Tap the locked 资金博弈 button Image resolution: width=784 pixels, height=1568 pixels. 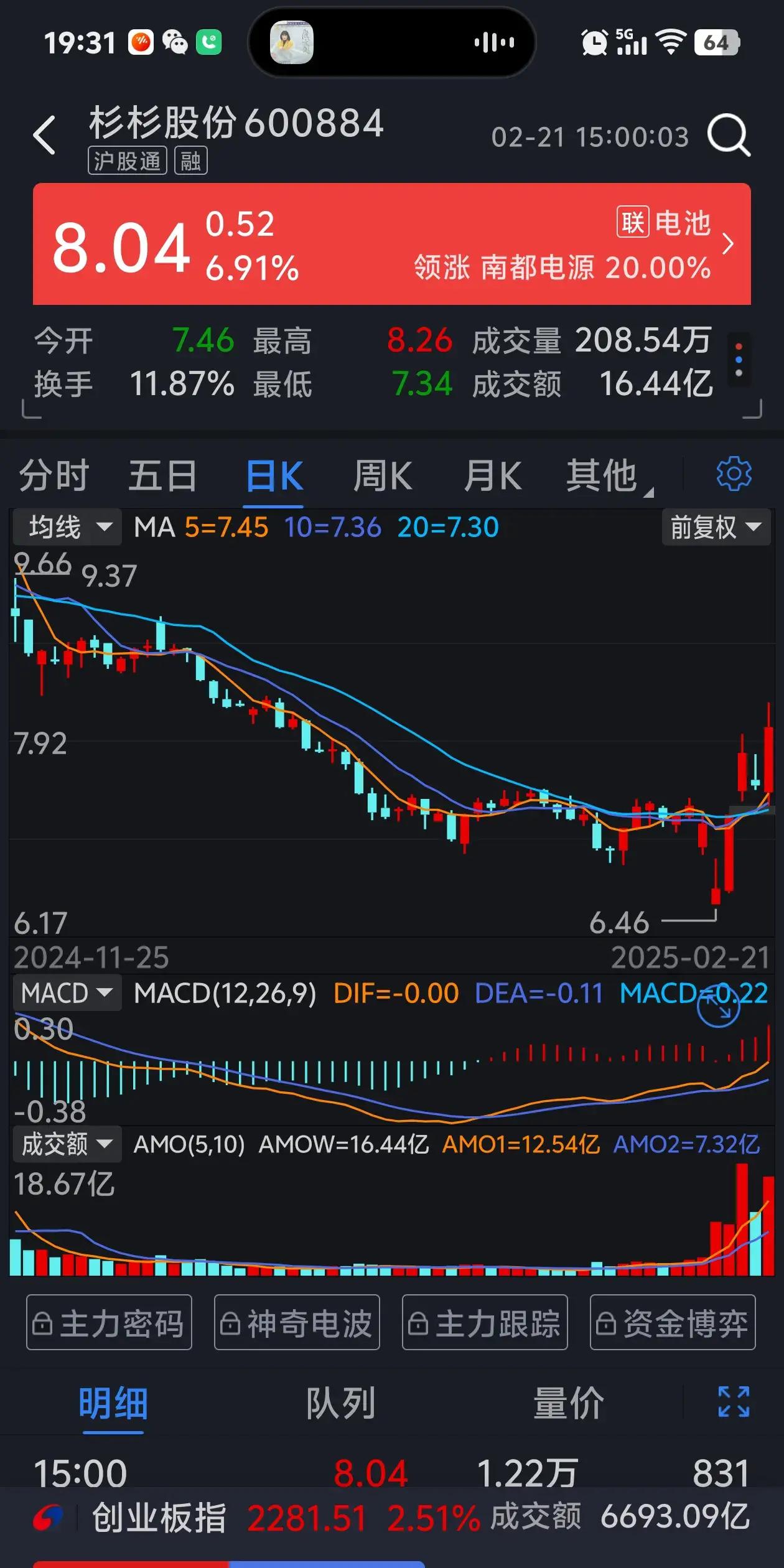tap(673, 1323)
